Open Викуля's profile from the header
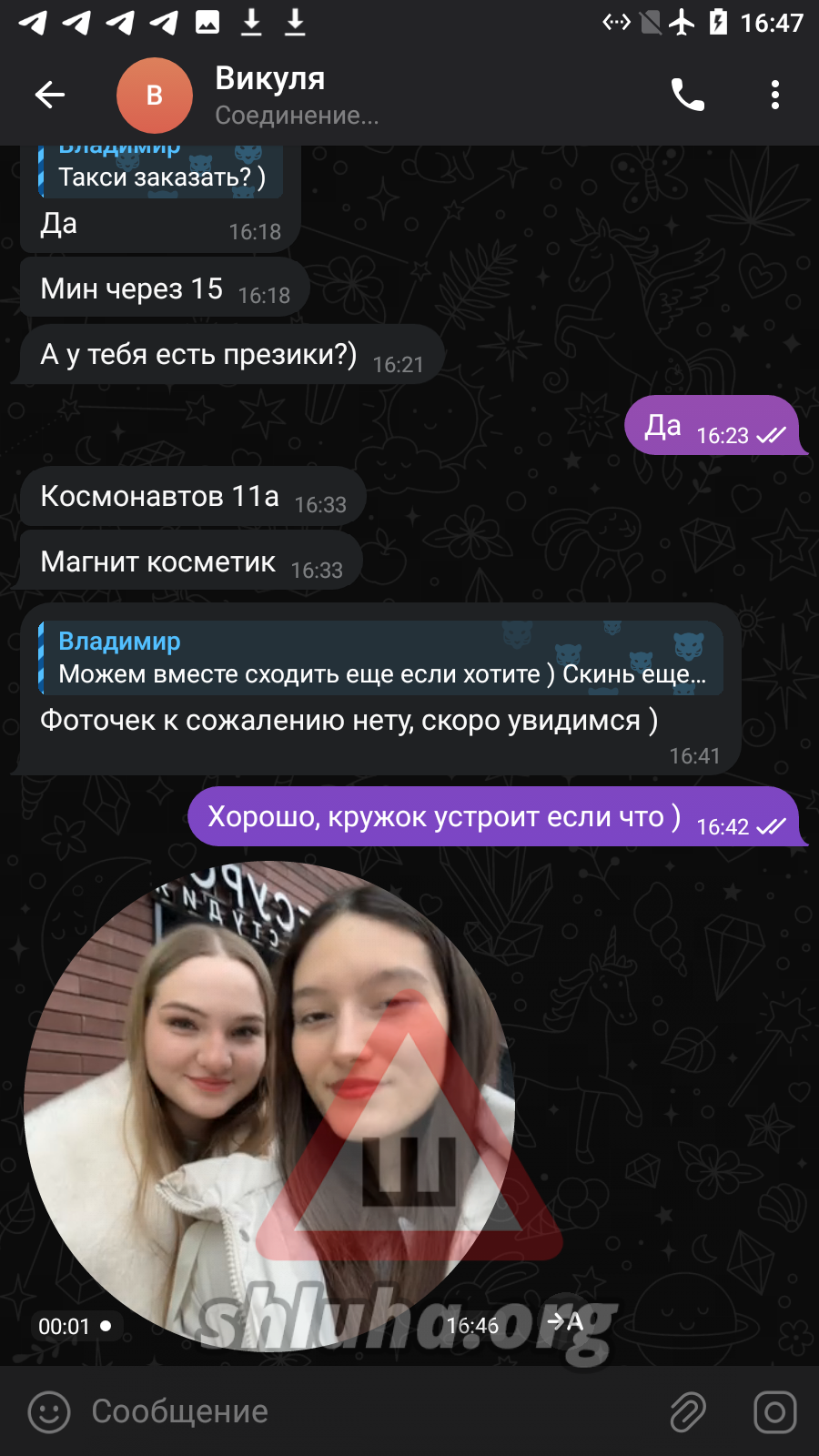The width and height of the screenshot is (819, 1456). tap(269, 95)
